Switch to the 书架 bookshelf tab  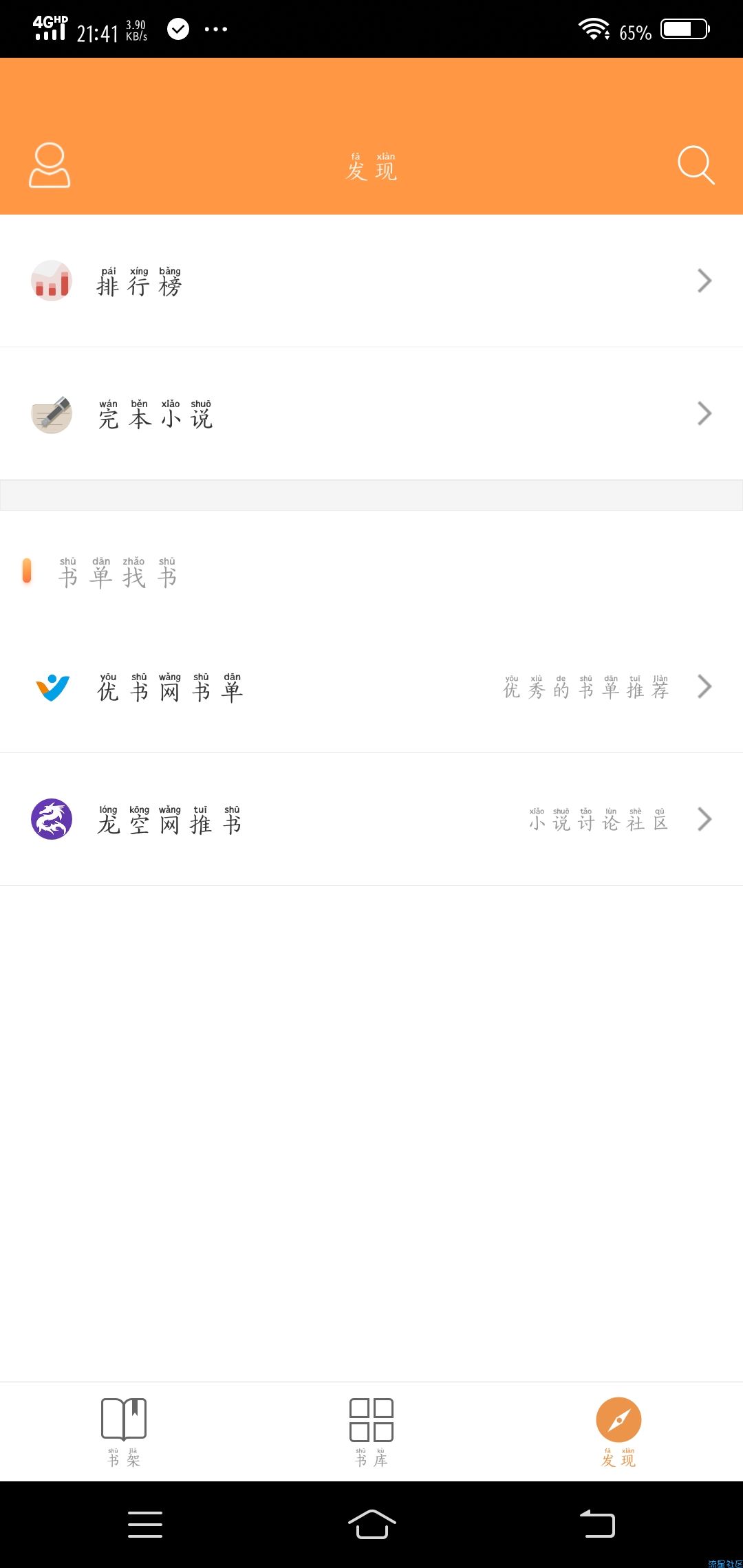[x=124, y=1432]
